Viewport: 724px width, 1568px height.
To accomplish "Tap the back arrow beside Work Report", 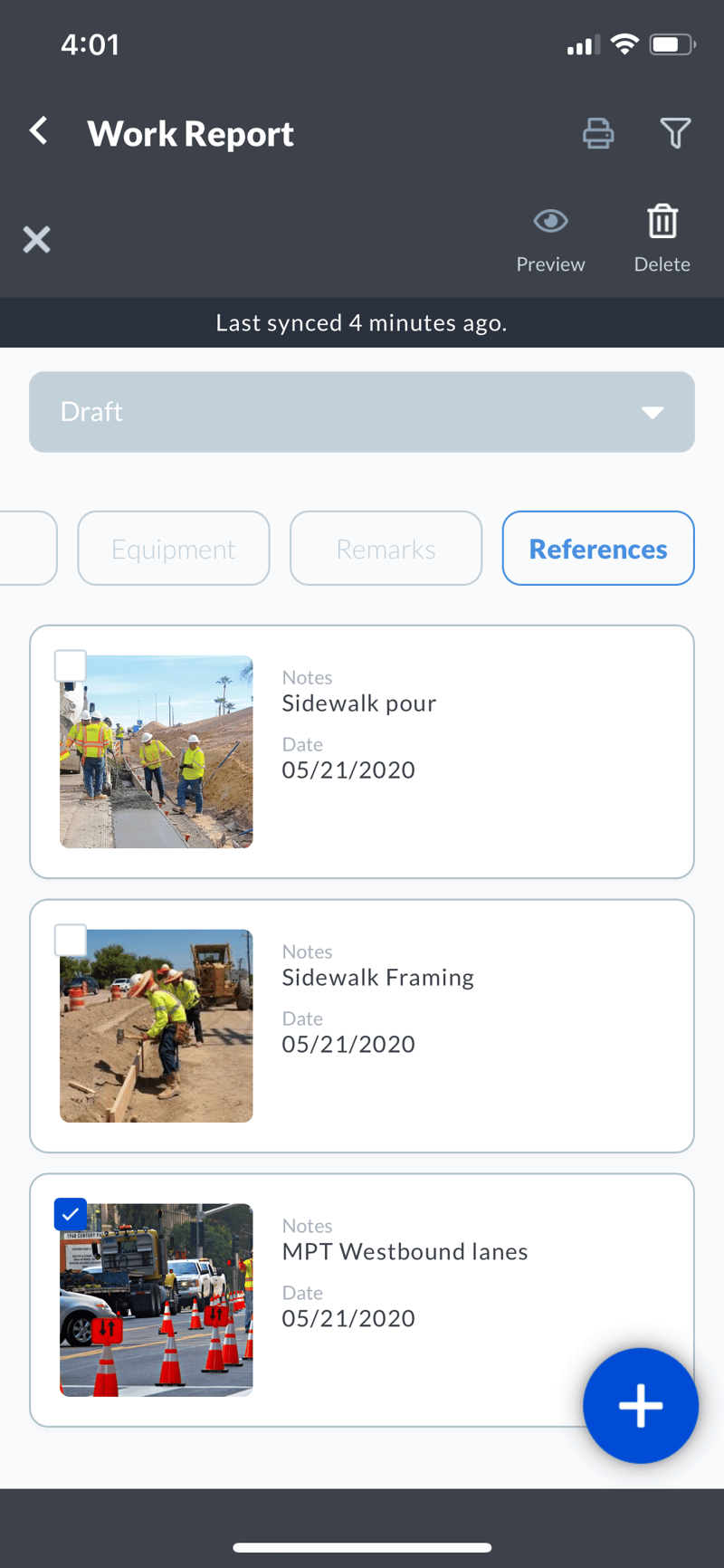I will click(x=38, y=130).
